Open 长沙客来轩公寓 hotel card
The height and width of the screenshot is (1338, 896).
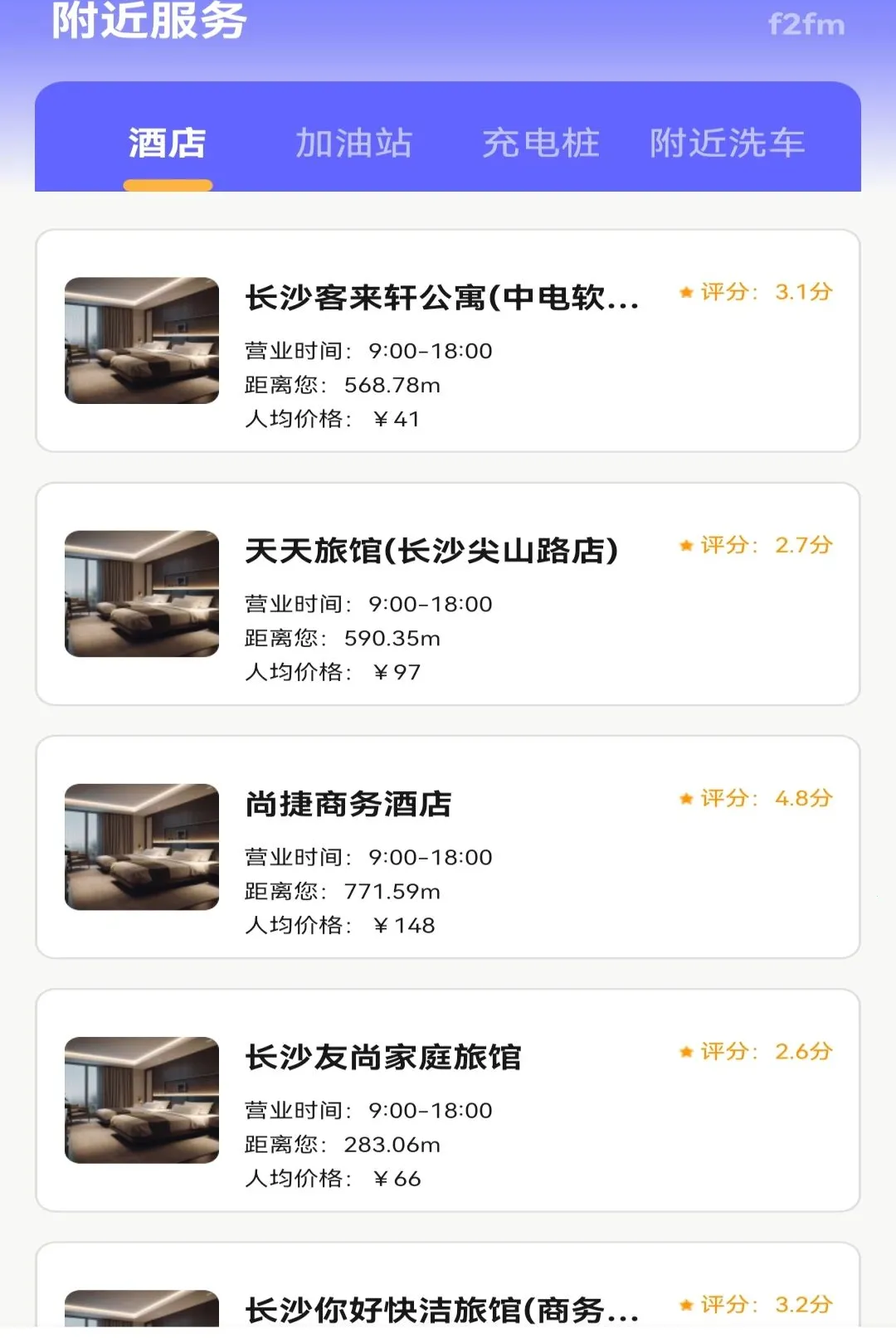tap(448, 341)
